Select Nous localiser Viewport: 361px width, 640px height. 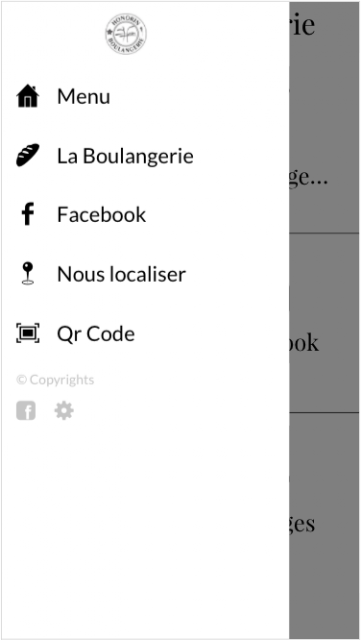coord(145,274)
